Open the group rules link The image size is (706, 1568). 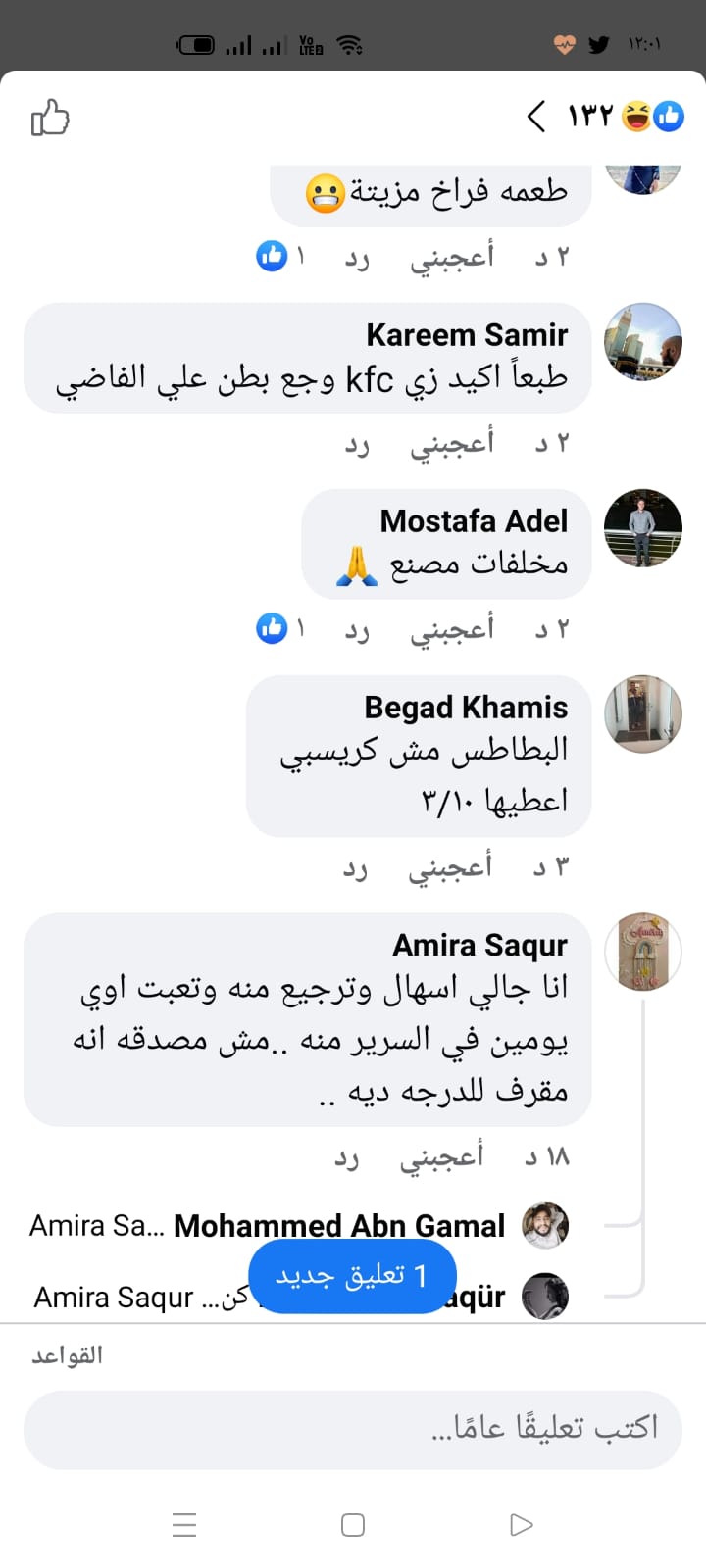click(x=67, y=1355)
